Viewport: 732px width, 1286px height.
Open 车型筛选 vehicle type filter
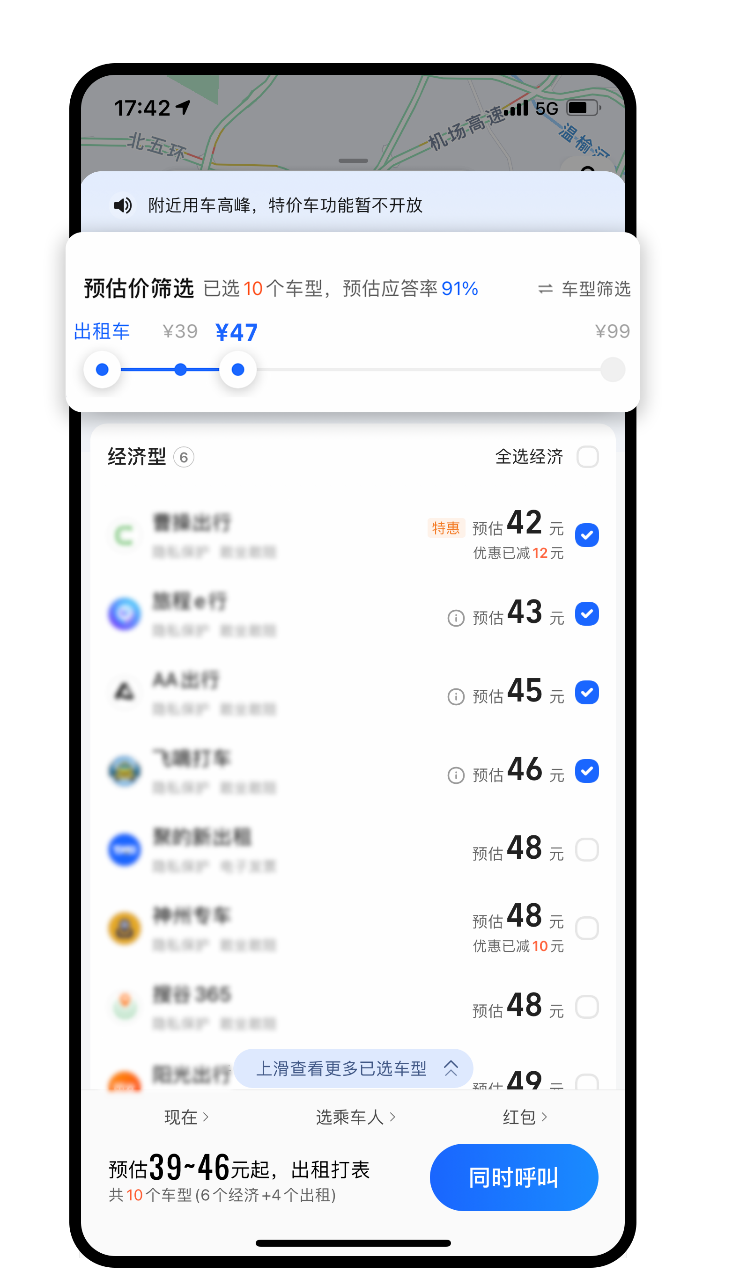pyautogui.click(x=585, y=289)
